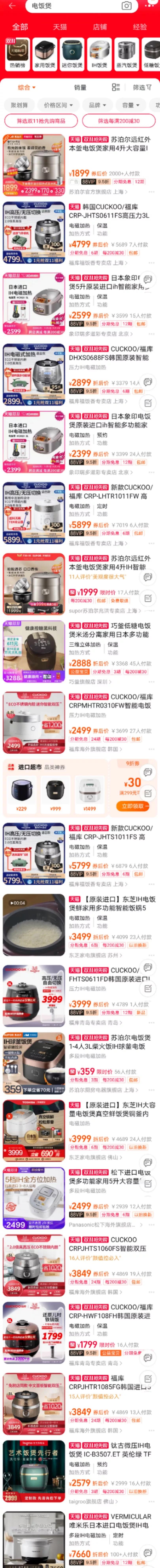Screen dimensions: 160x1568
Task: Open camera image search
Action: click(126, 6)
